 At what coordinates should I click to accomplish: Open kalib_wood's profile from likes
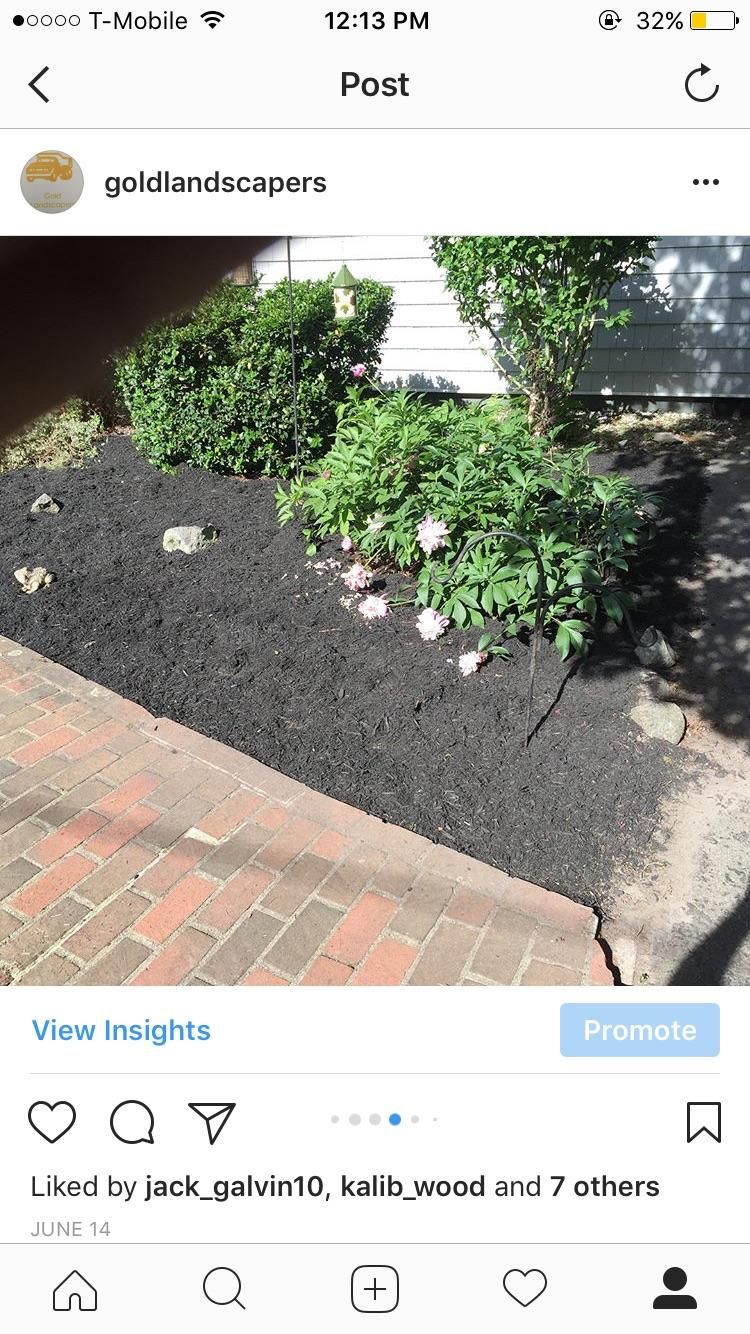point(412,1187)
